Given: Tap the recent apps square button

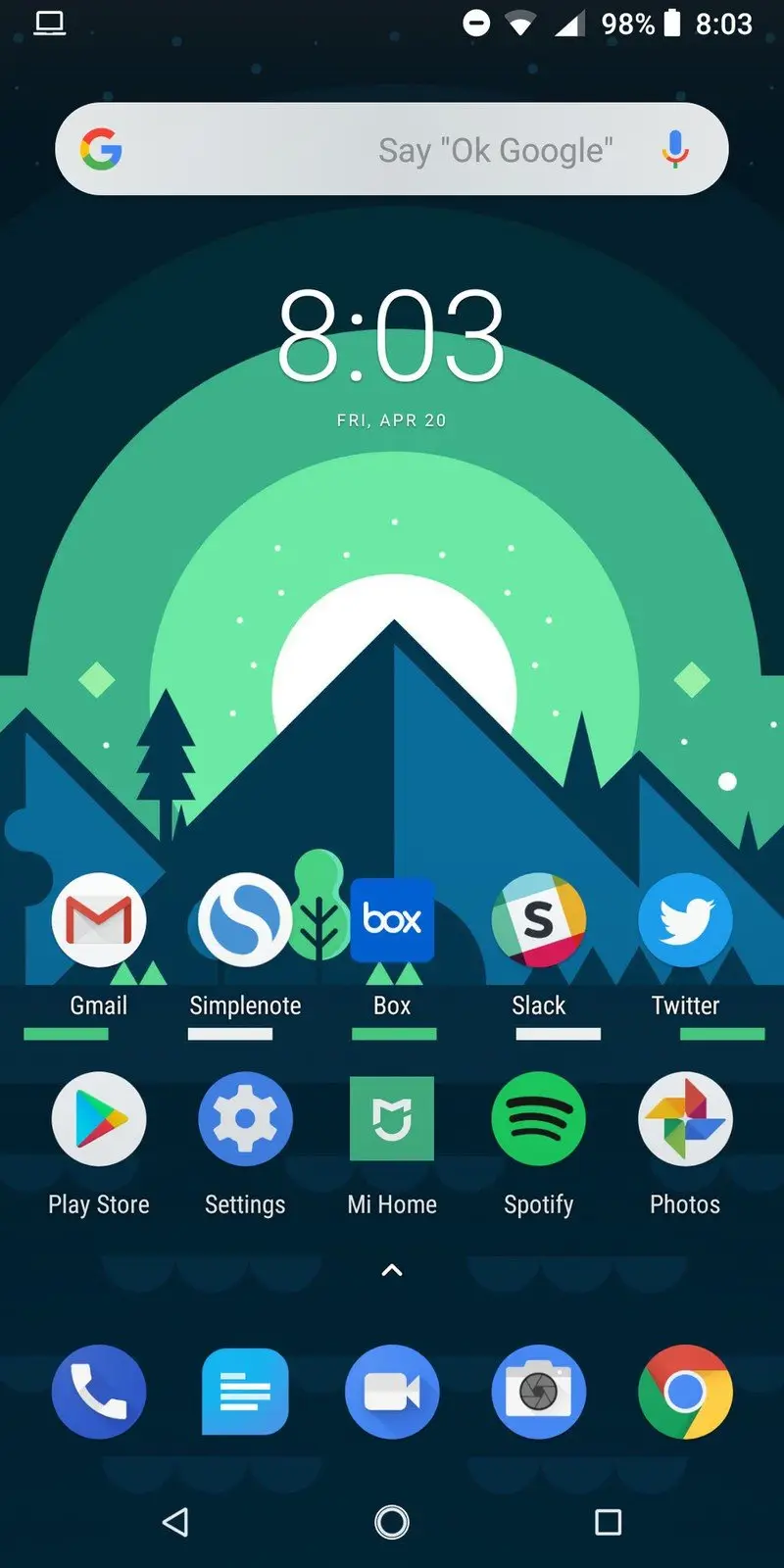Looking at the screenshot, I should coord(608,1522).
